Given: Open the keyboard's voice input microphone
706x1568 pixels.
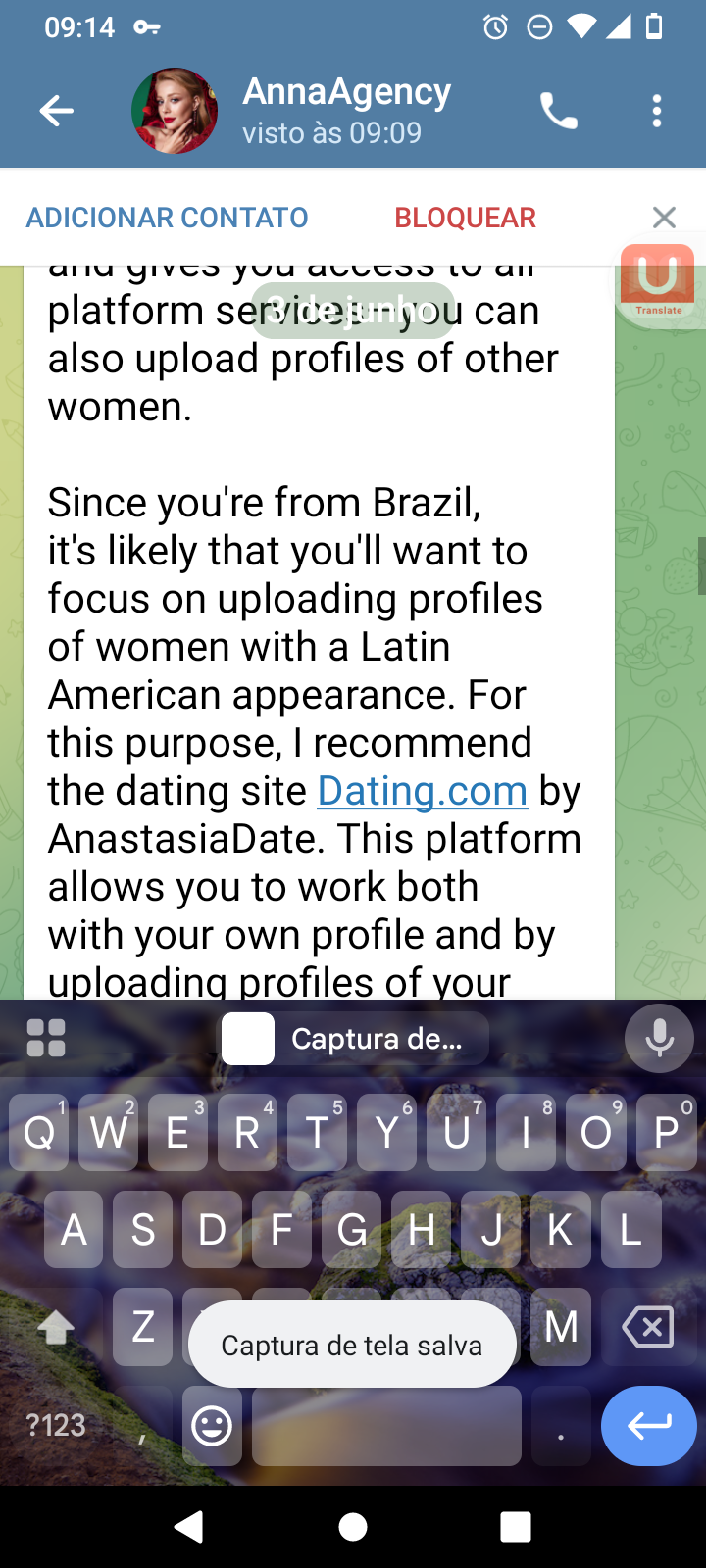Looking at the screenshot, I should point(659,1038).
